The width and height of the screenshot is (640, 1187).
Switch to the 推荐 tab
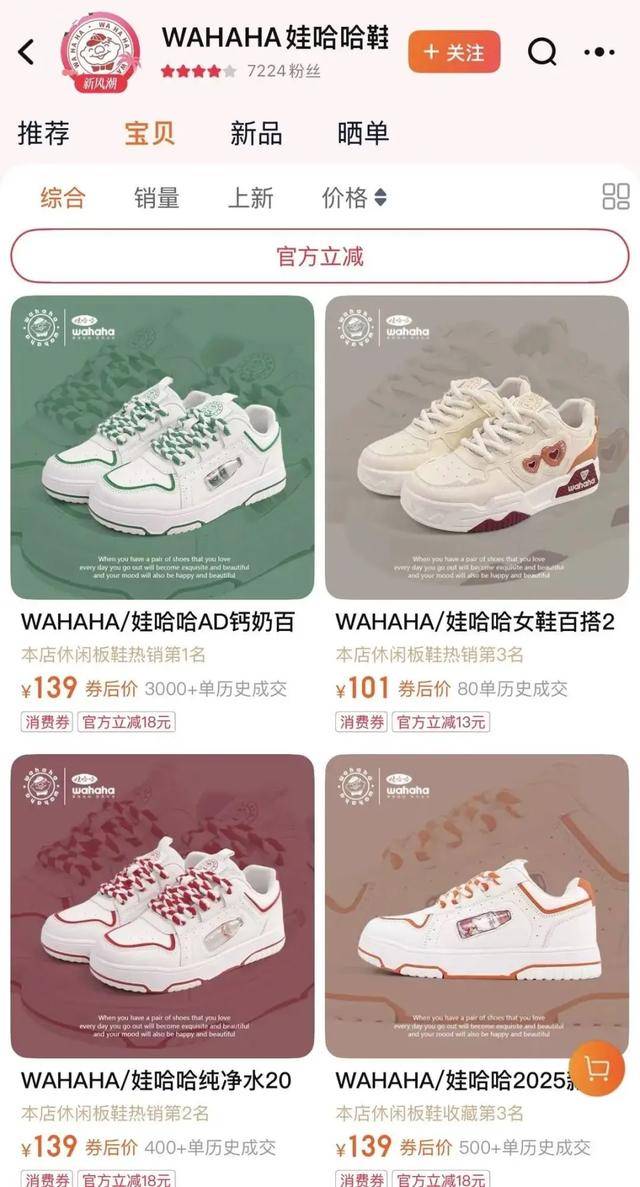[44, 133]
